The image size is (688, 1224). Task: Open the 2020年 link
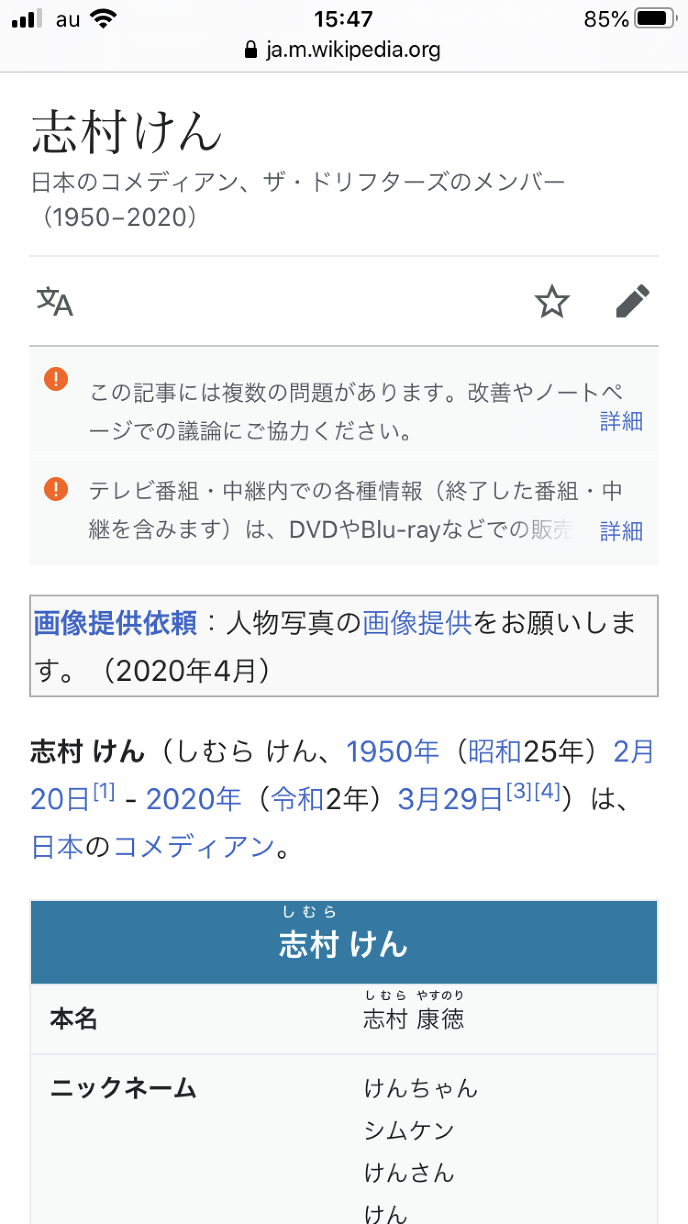[x=194, y=799]
